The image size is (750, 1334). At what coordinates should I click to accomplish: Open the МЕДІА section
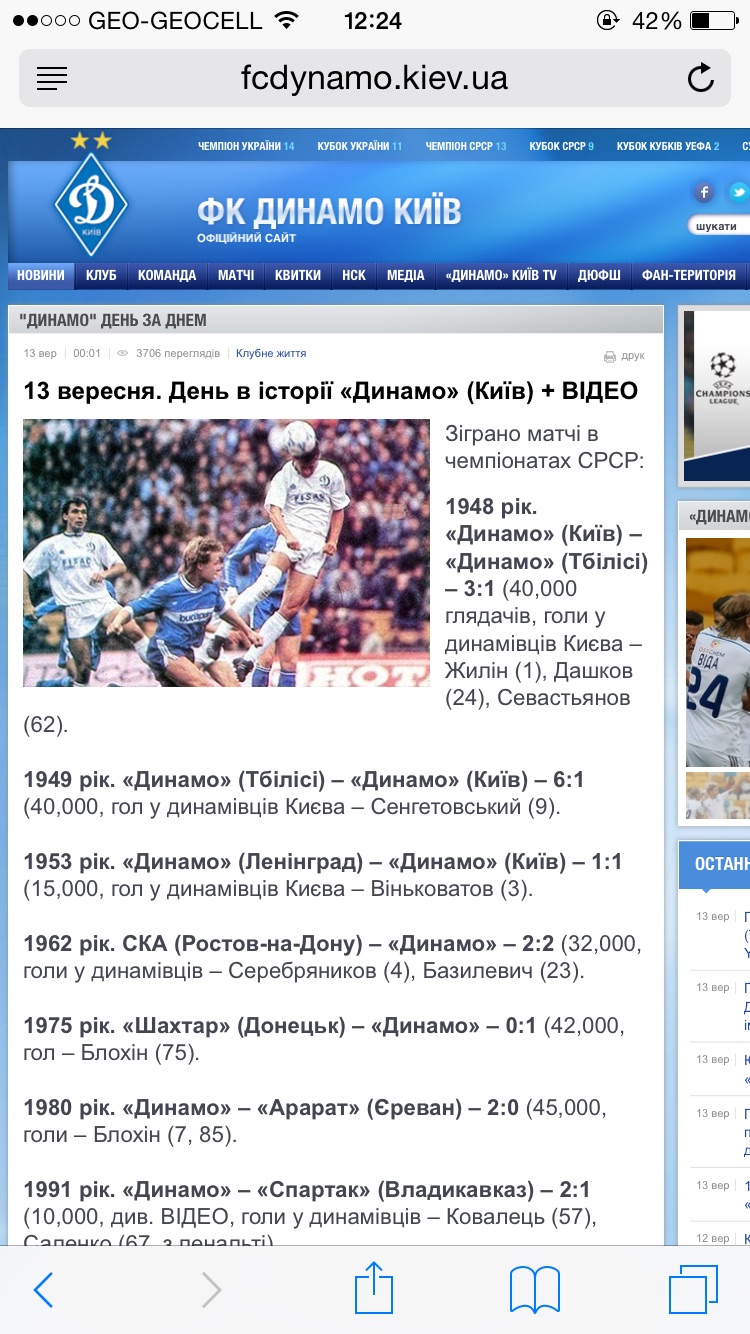coord(405,275)
